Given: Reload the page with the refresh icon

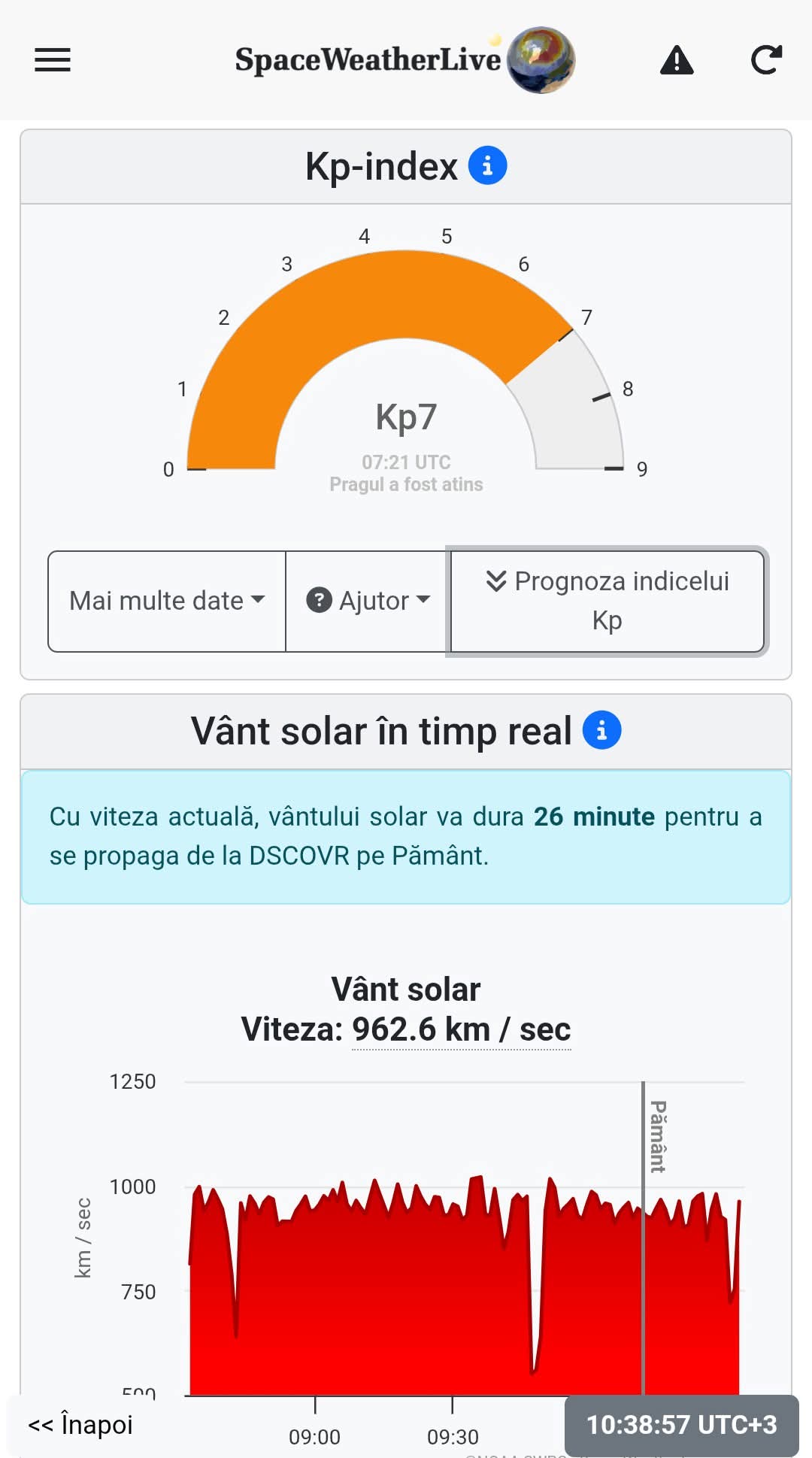Looking at the screenshot, I should [767, 60].
